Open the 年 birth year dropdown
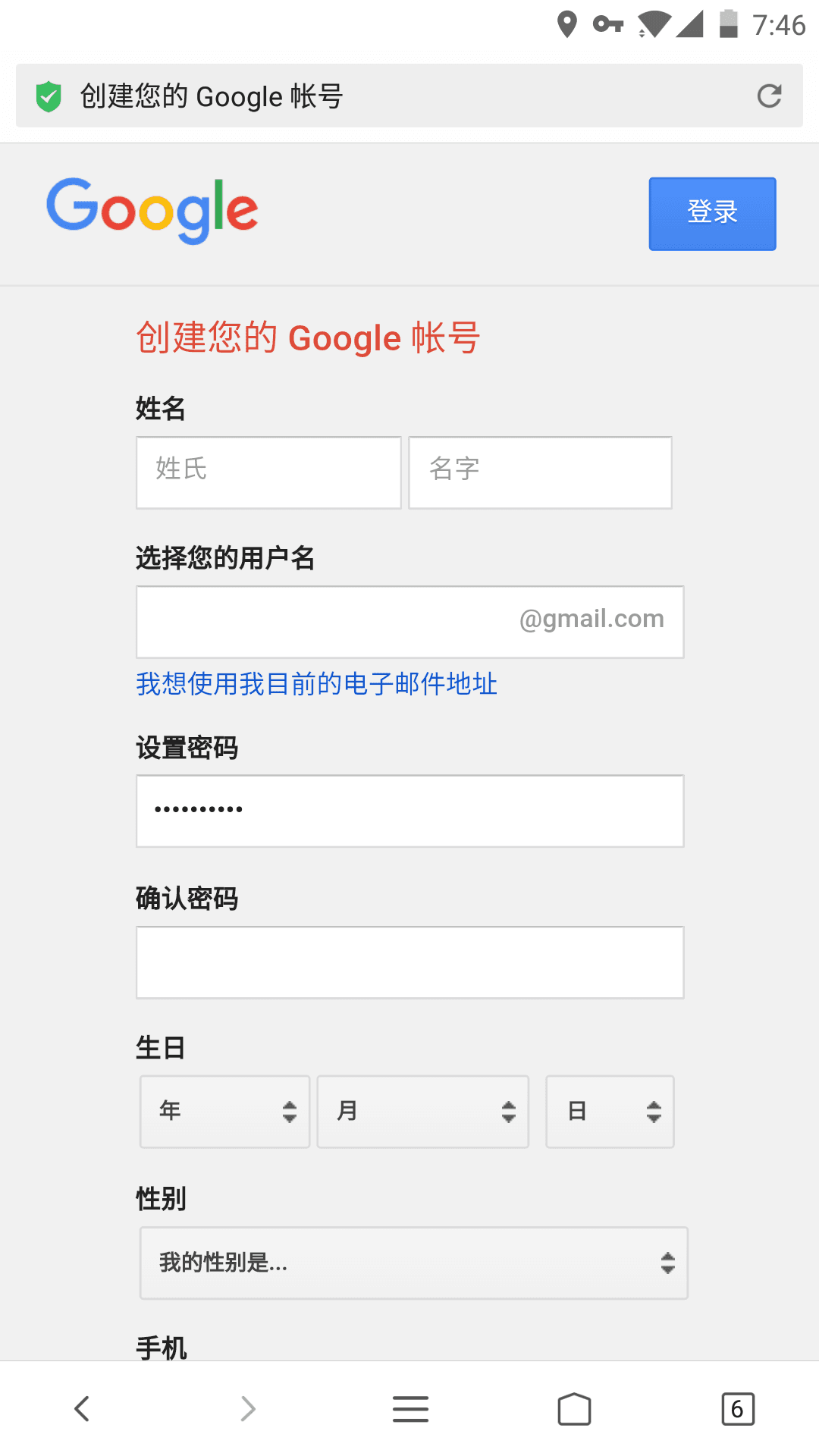The image size is (819, 1456). point(225,1111)
